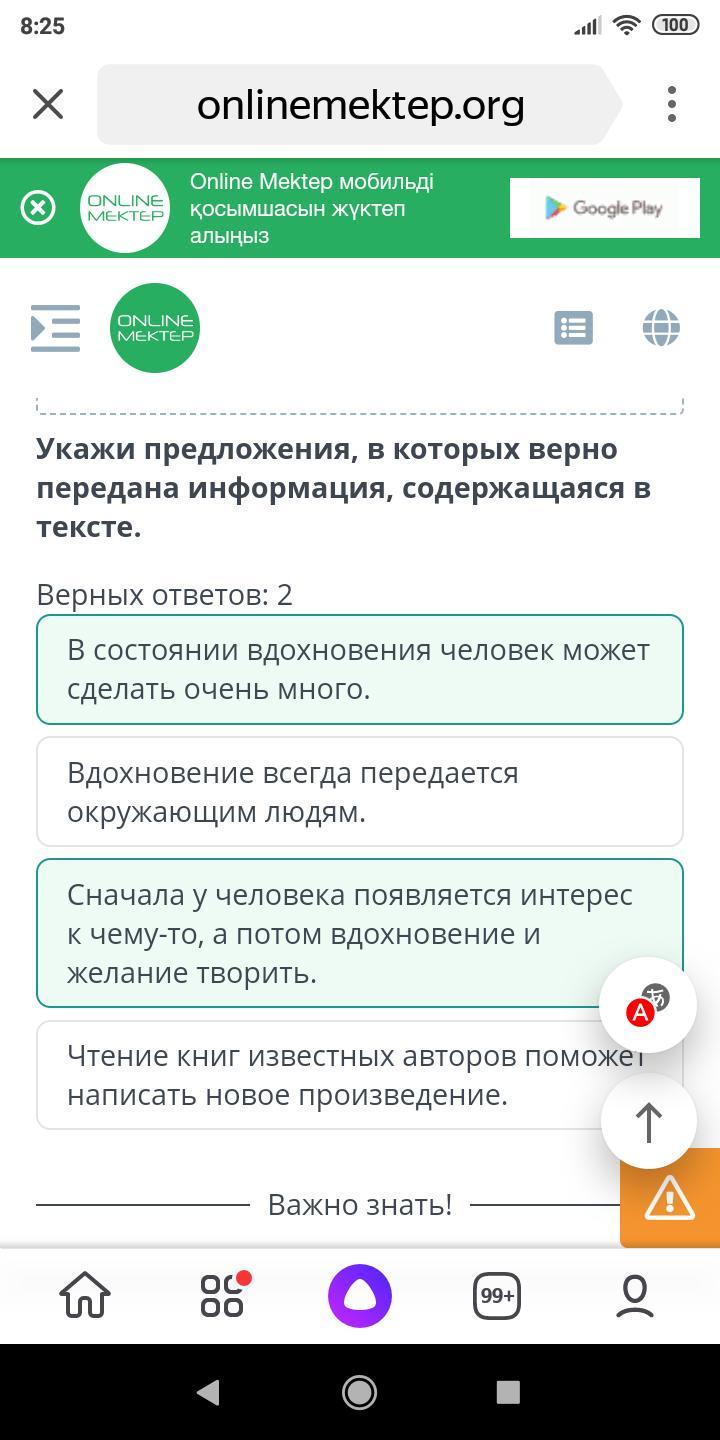Launch the Alice voice assistant

click(x=360, y=1295)
